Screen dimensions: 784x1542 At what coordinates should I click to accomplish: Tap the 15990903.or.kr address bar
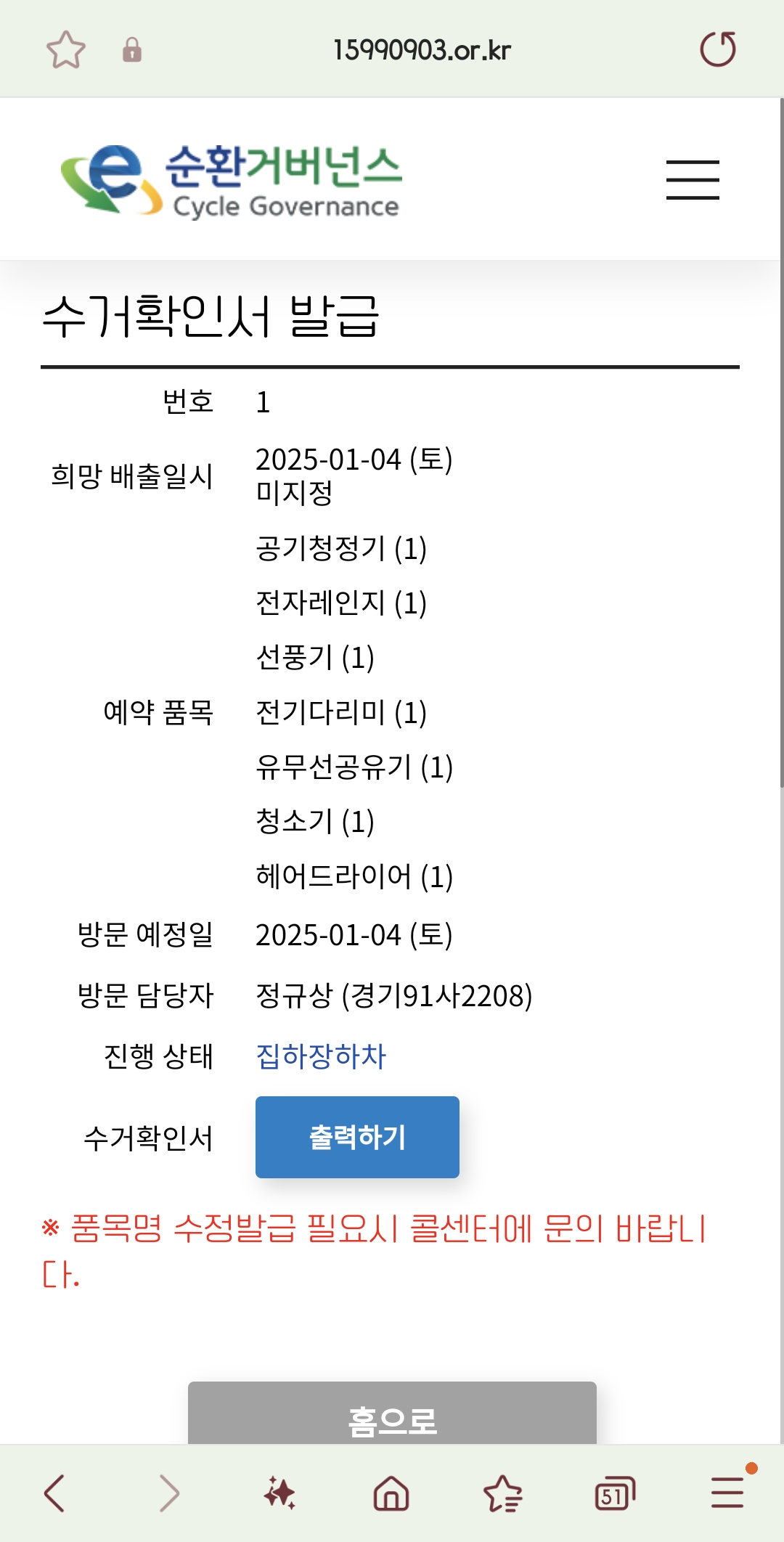(x=421, y=50)
